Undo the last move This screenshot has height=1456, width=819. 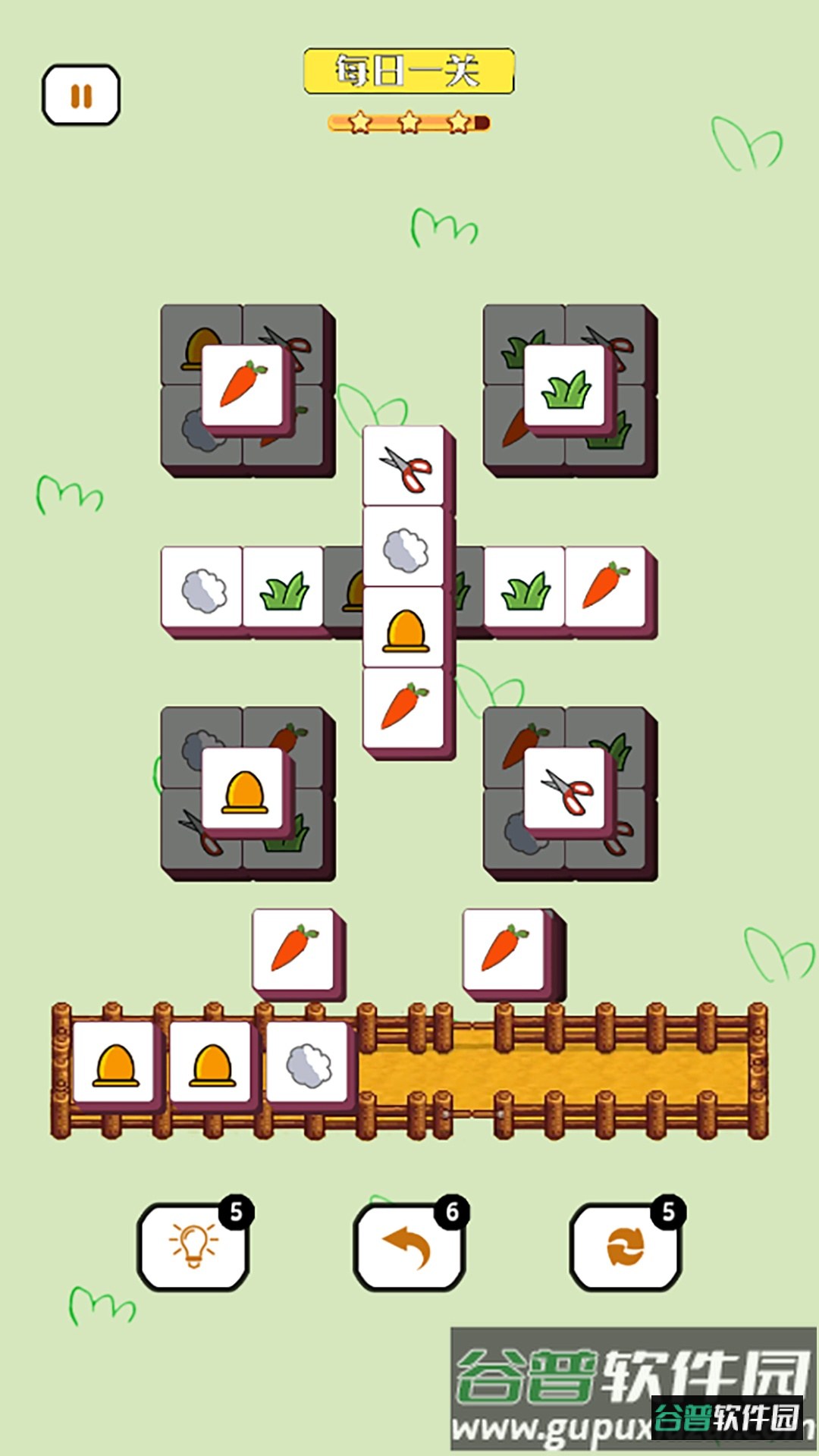coord(409,1246)
